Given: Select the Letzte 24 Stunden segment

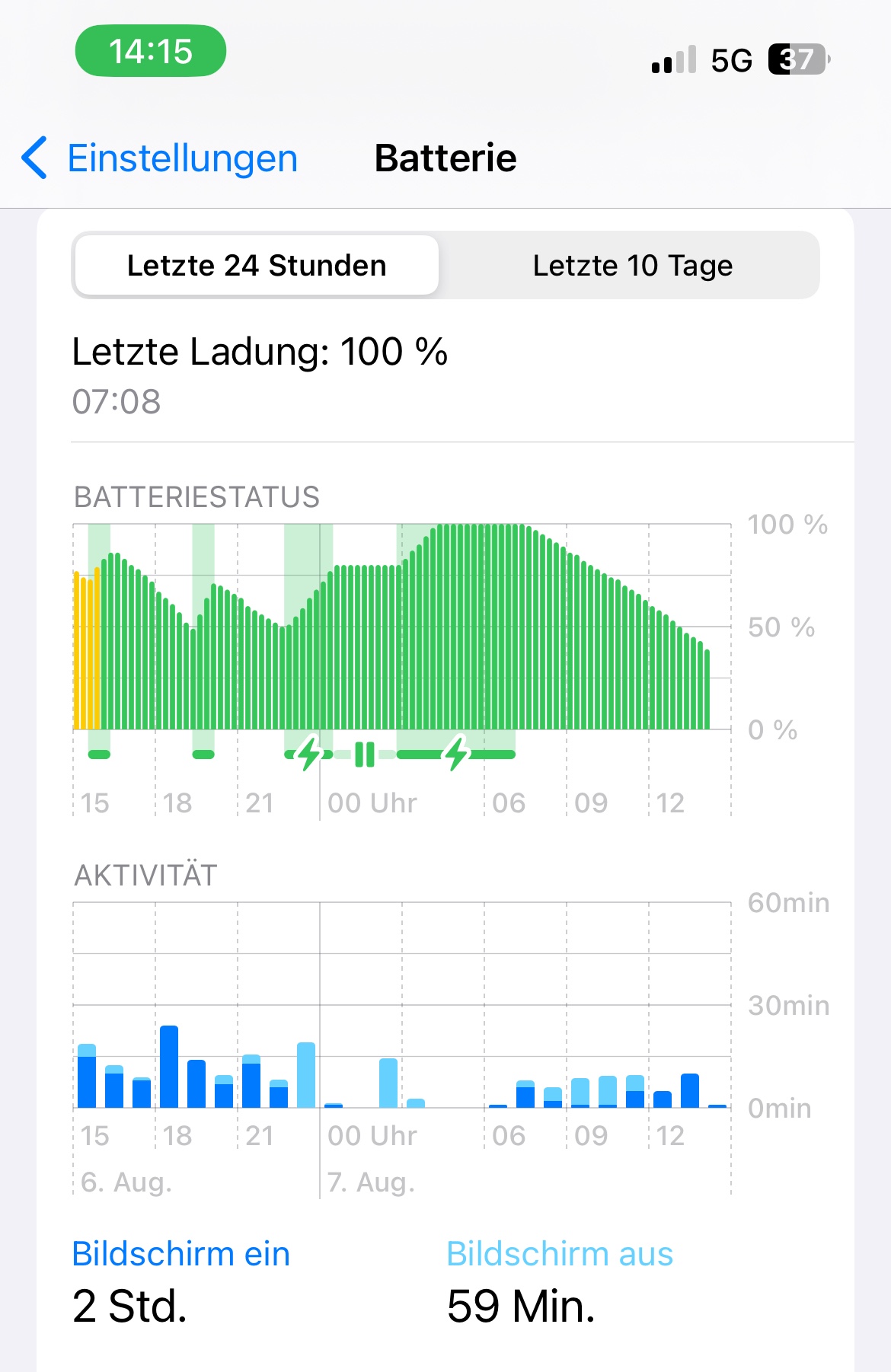Looking at the screenshot, I should pos(257,266).
